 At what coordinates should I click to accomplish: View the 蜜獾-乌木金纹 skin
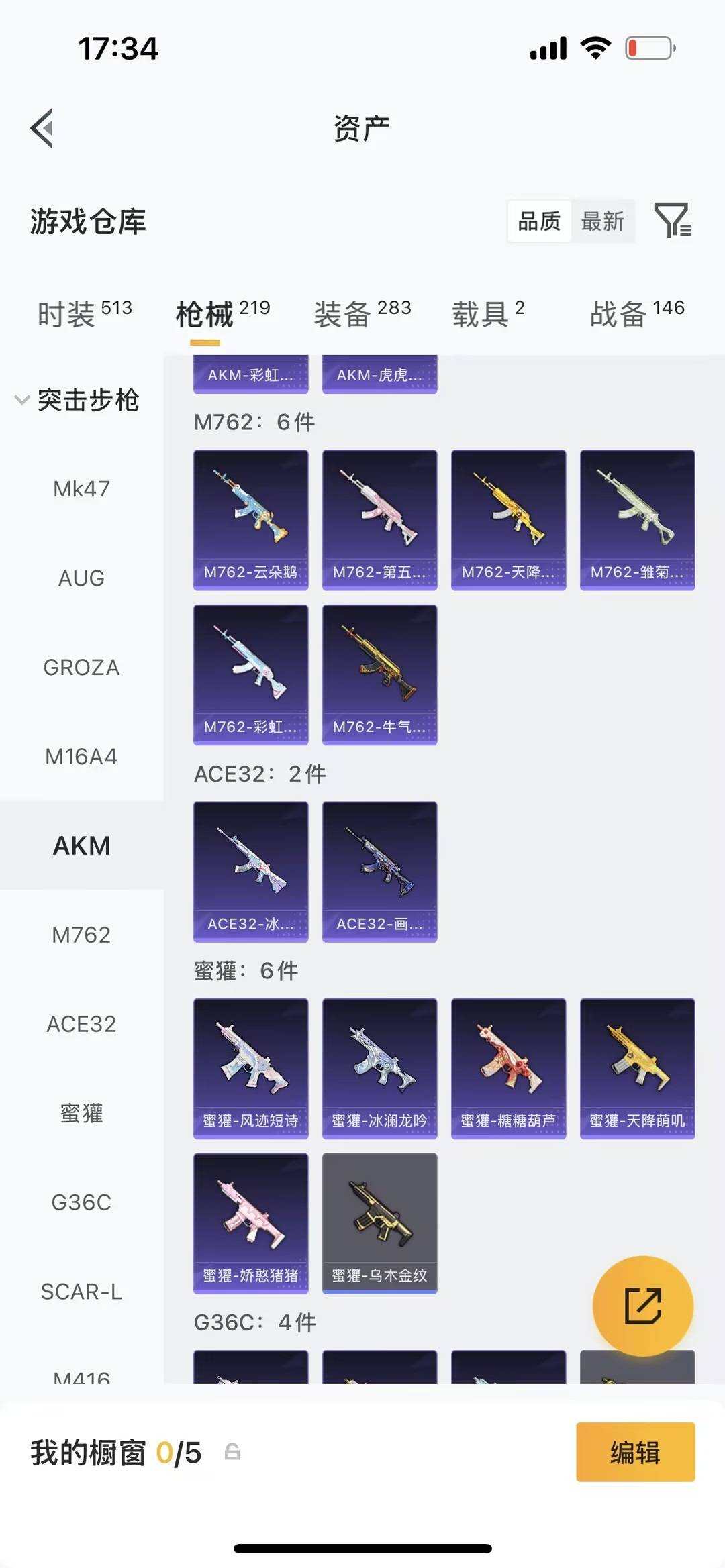click(x=379, y=1223)
